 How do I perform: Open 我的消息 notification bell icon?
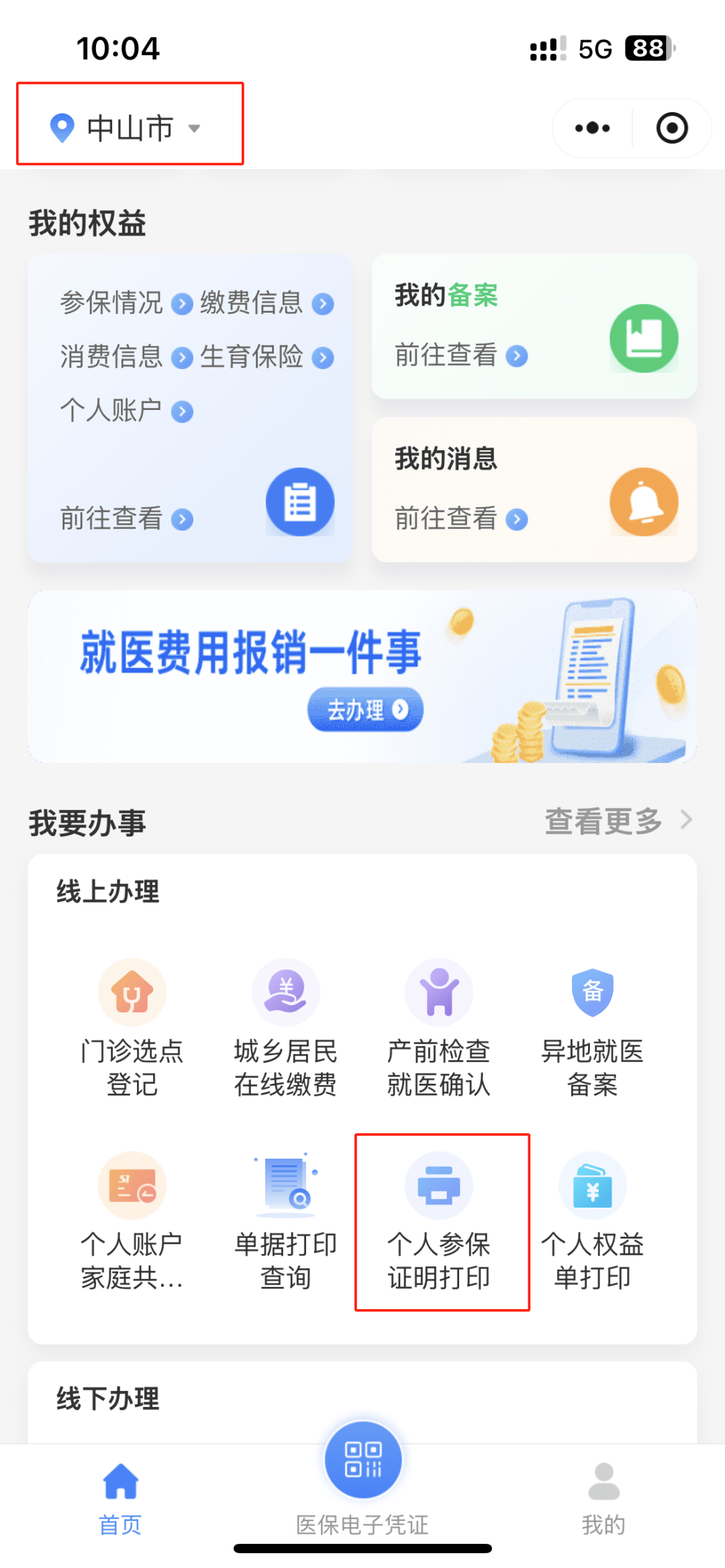(643, 501)
